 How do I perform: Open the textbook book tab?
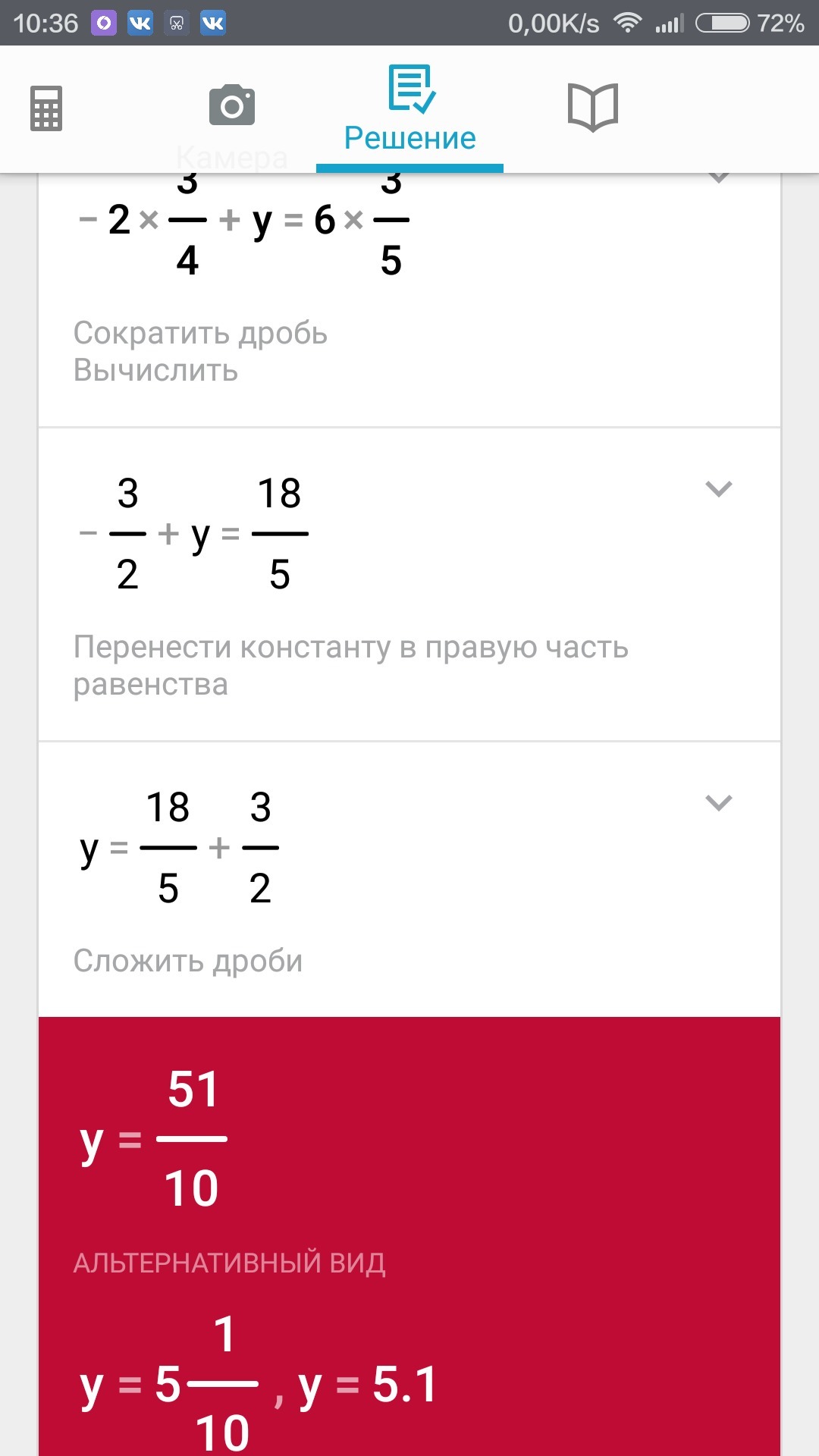pyautogui.click(x=593, y=108)
